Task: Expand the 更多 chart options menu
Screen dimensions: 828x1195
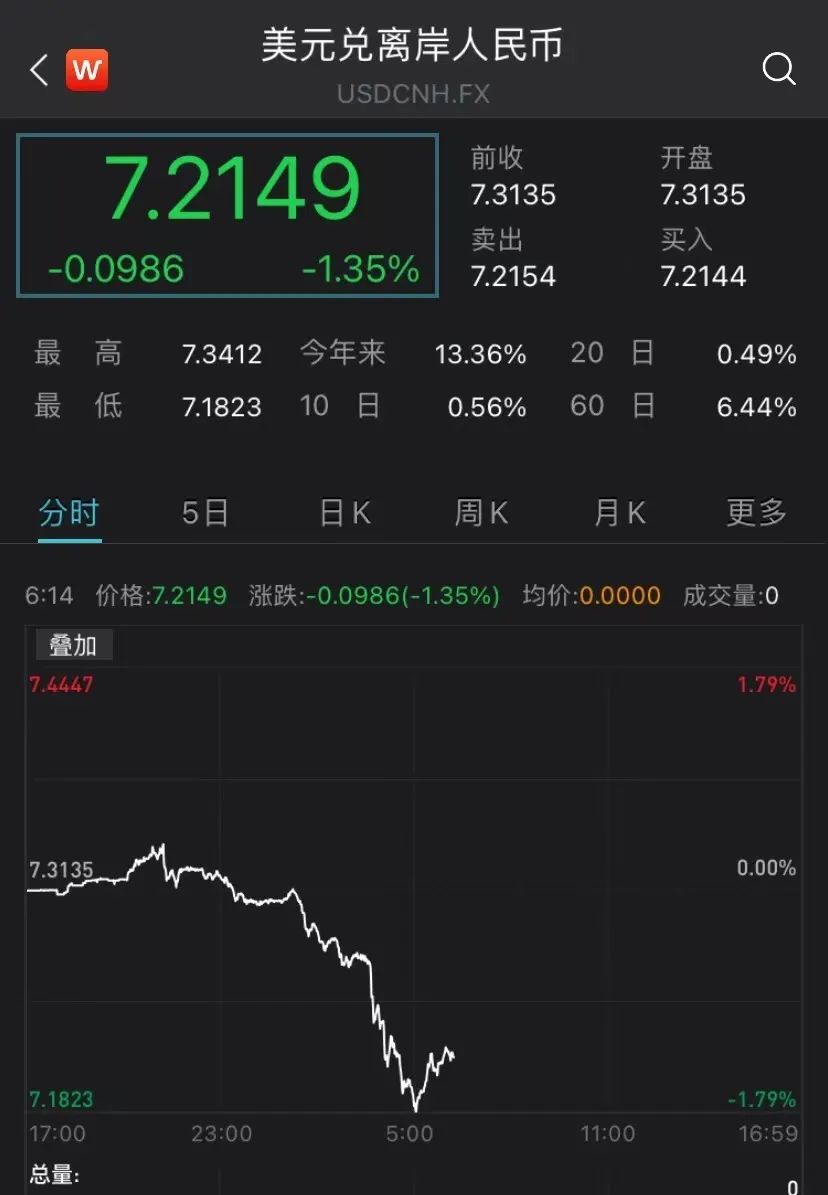Action: pyautogui.click(x=755, y=511)
